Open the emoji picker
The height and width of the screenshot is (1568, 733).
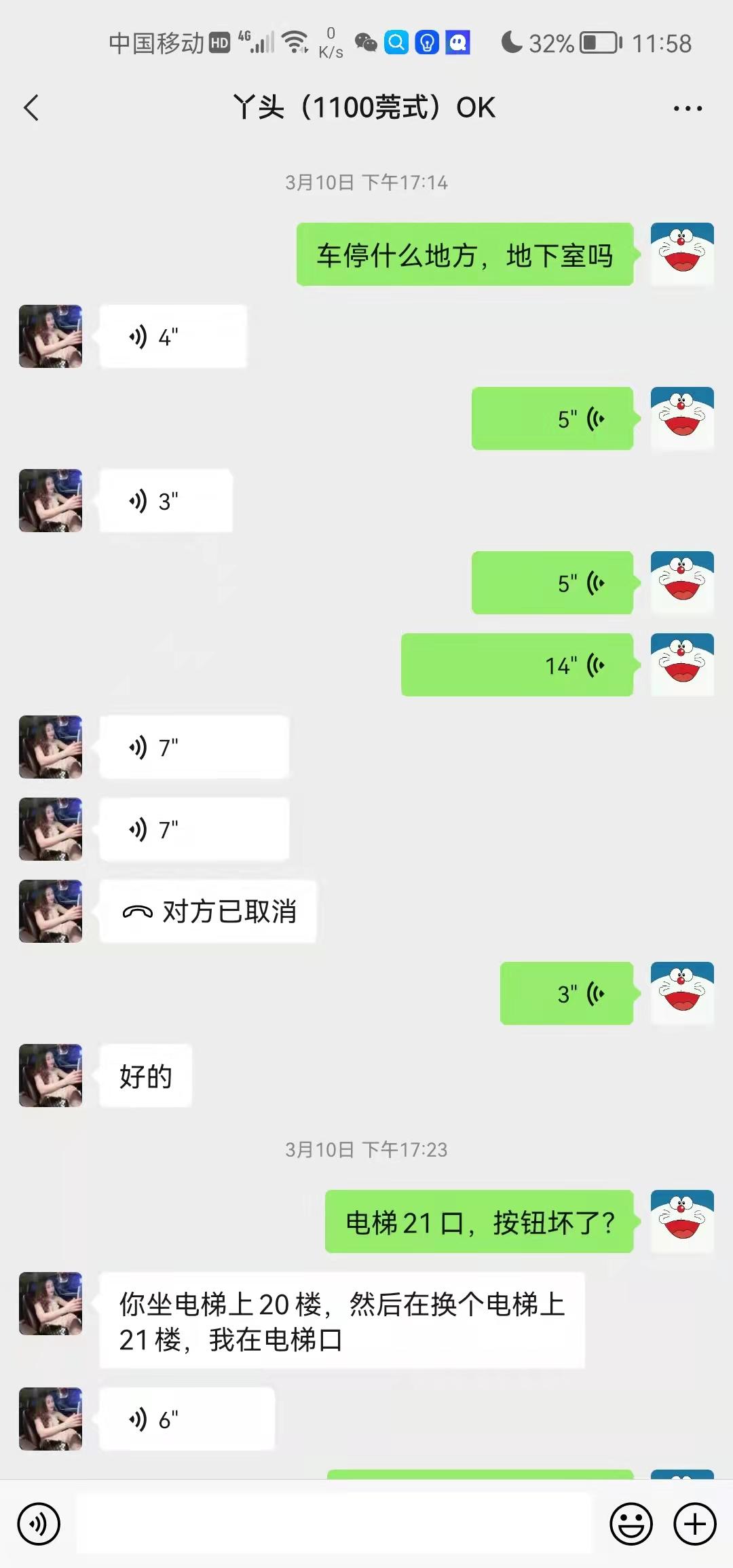point(631,1525)
